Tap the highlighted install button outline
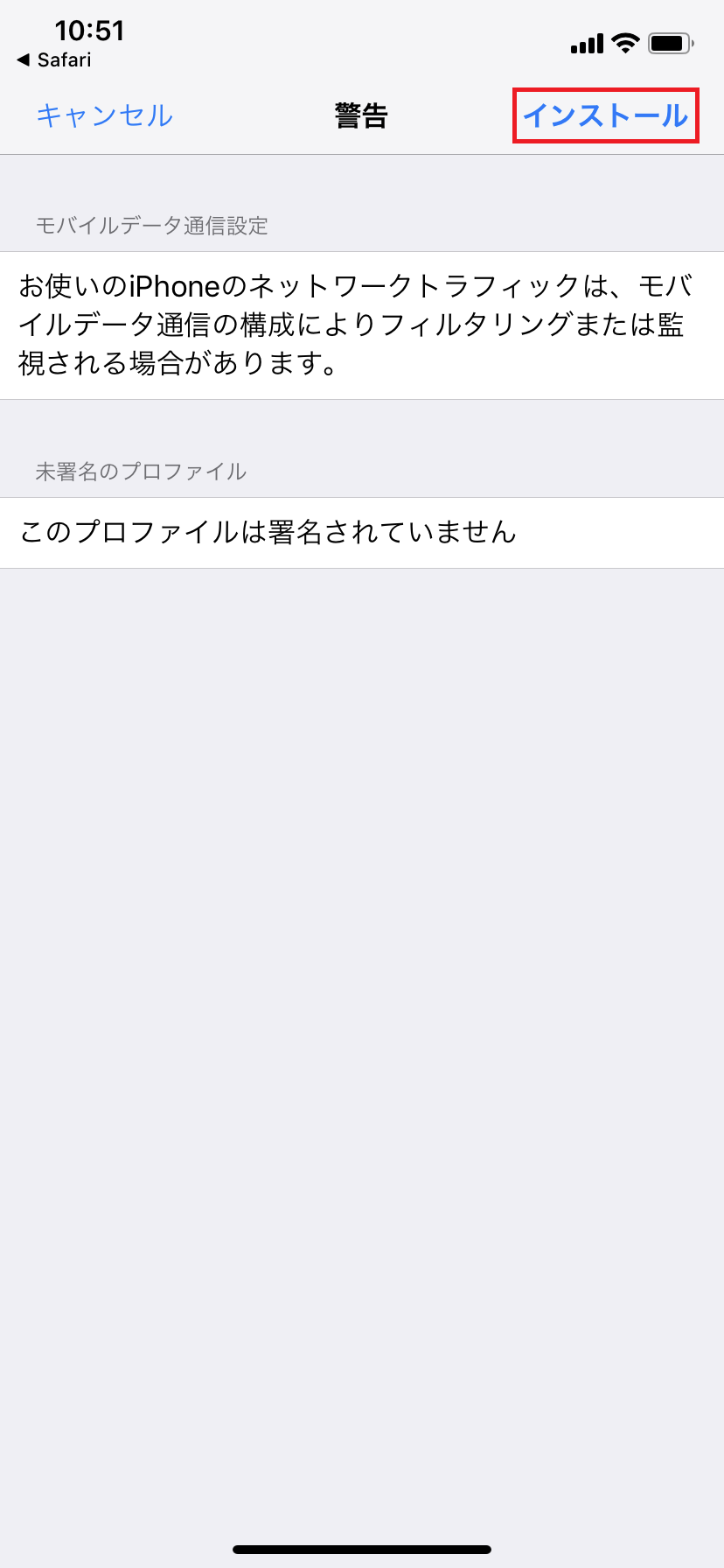This screenshot has width=724, height=1568. click(605, 116)
